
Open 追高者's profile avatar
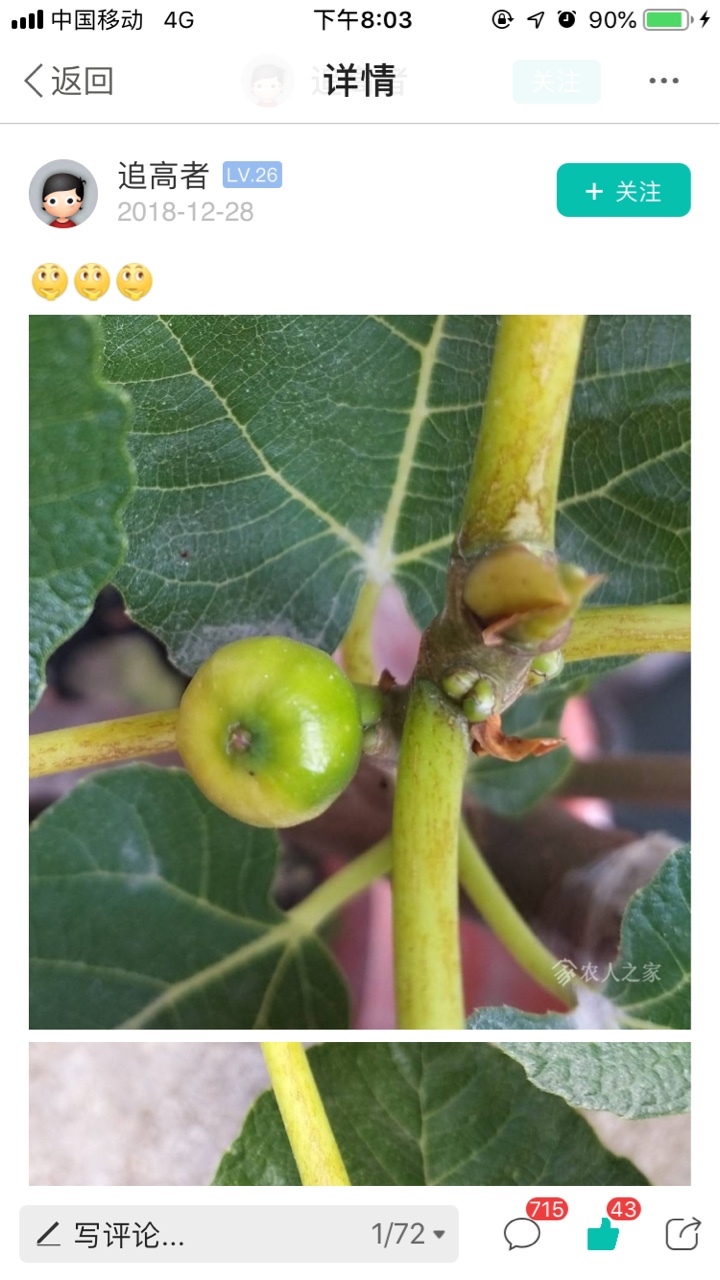pyautogui.click(x=63, y=194)
